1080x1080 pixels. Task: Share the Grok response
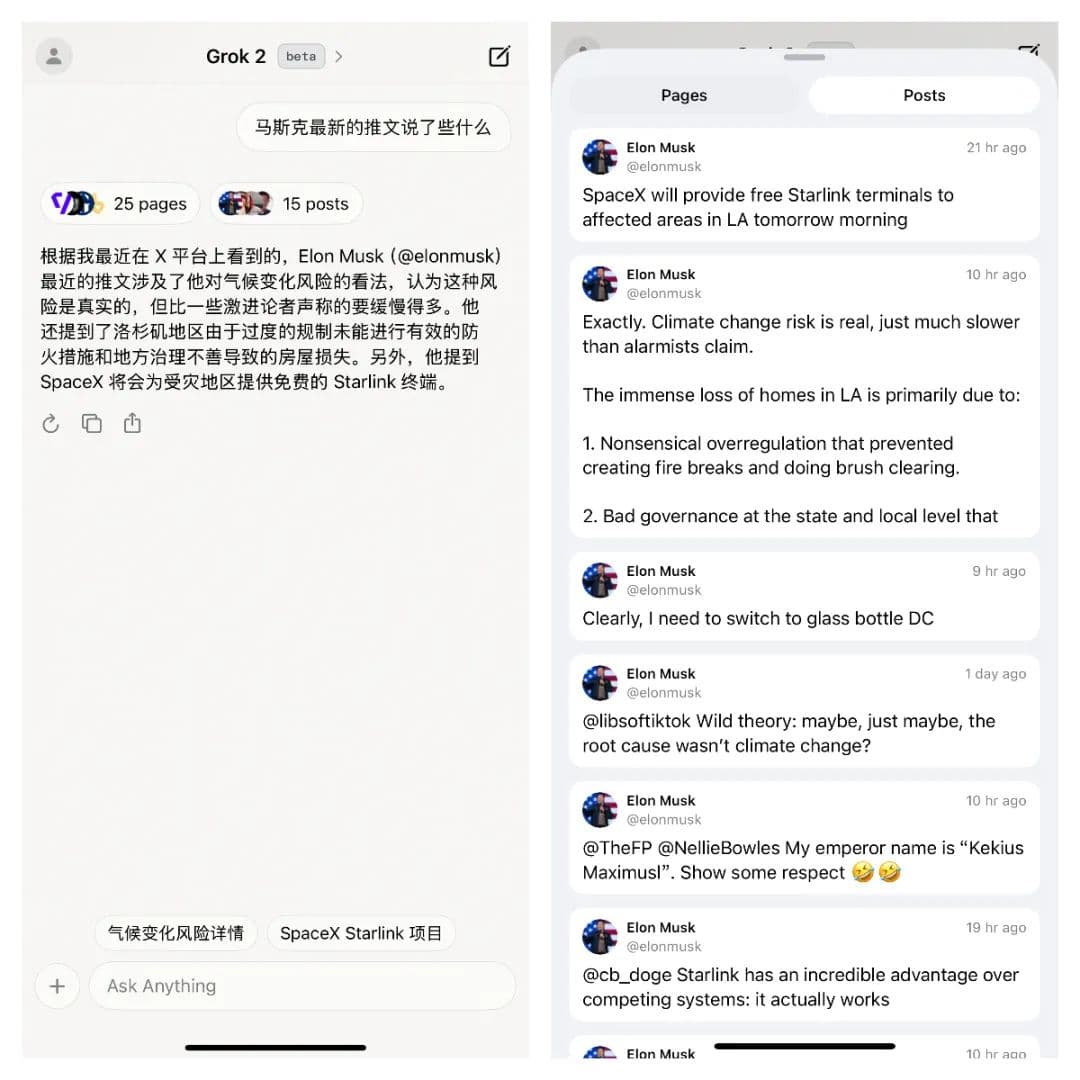[x=132, y=424]
